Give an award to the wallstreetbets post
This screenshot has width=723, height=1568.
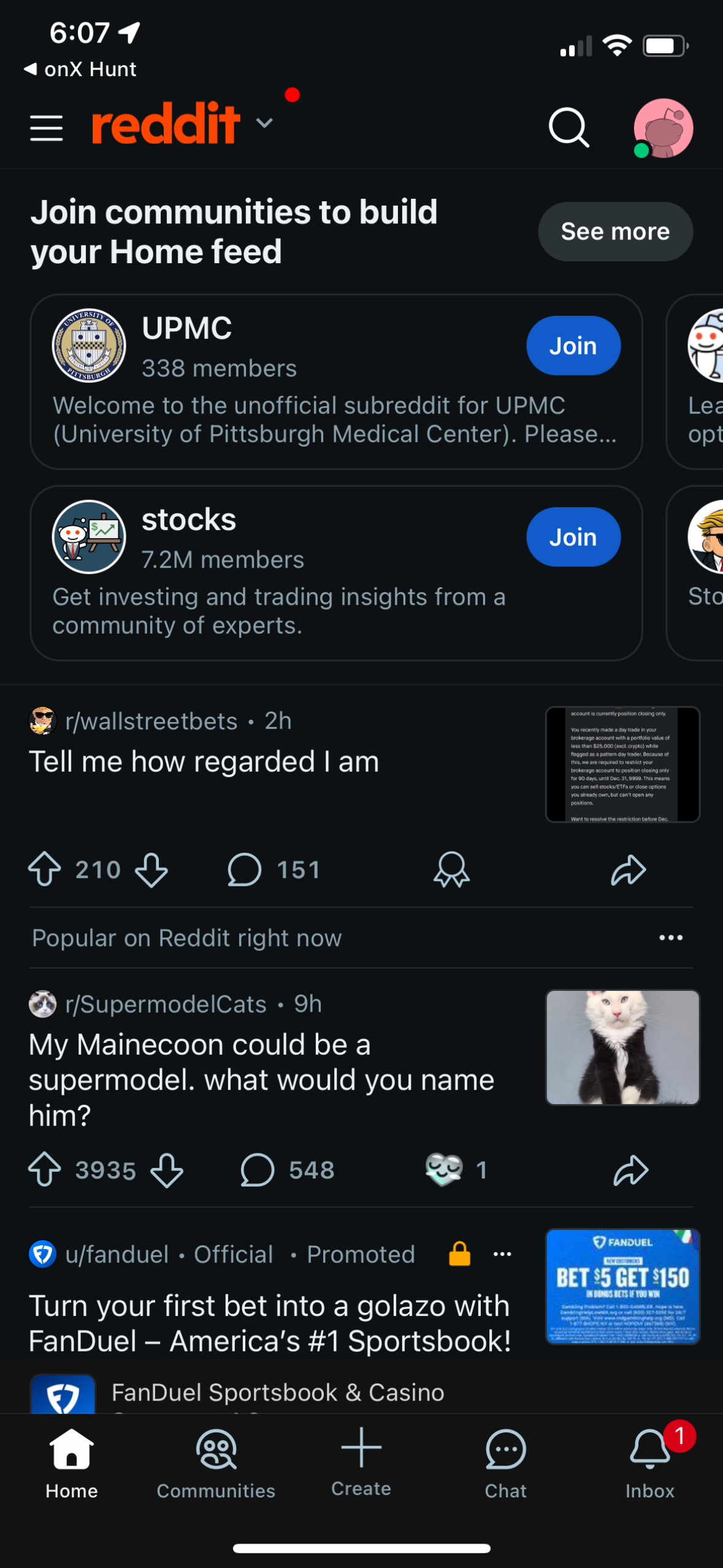tap(451, 869)
